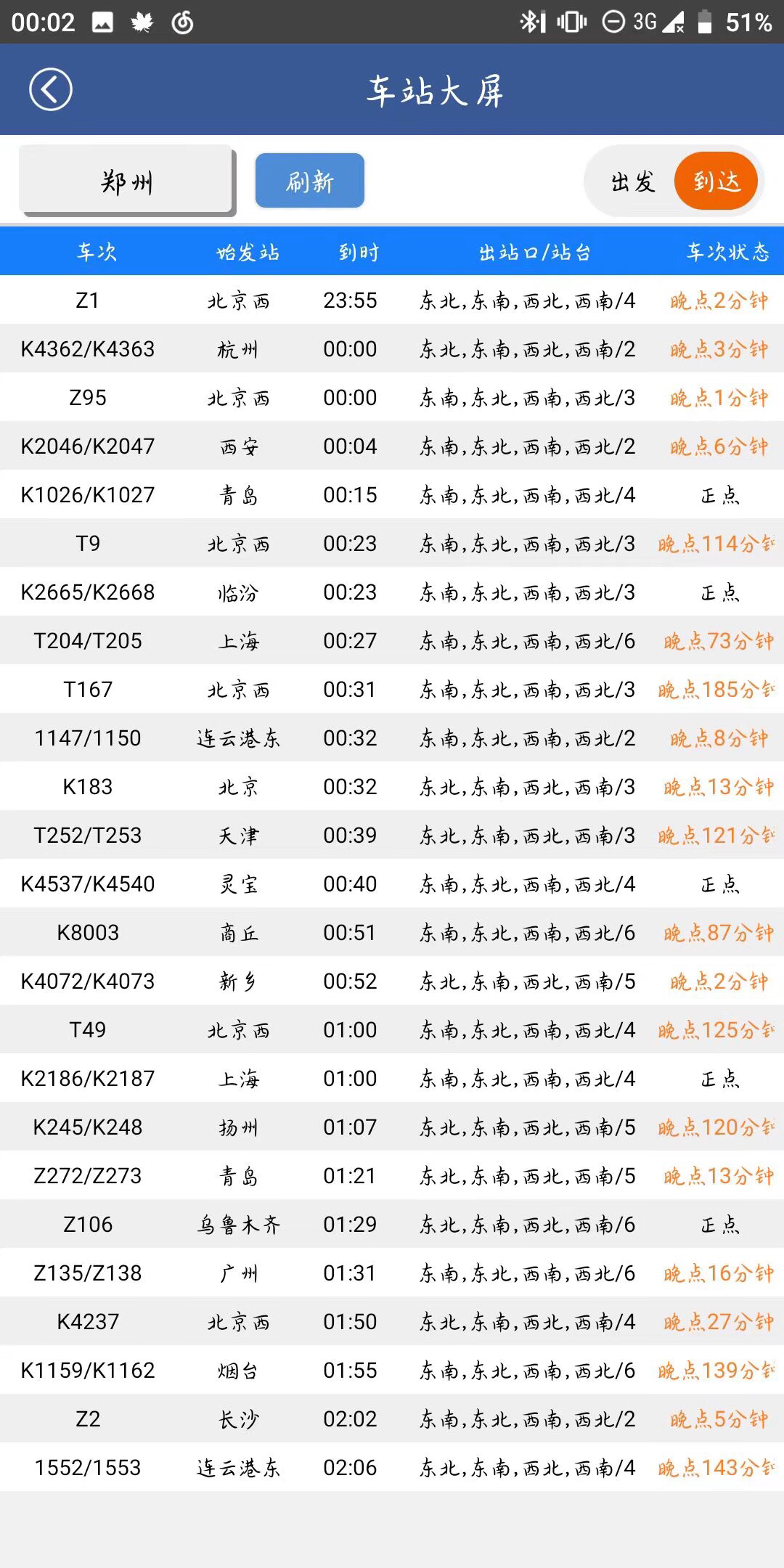Tap the 刷新 refresh button
The image size is (784, 1568).
point(310,181)
